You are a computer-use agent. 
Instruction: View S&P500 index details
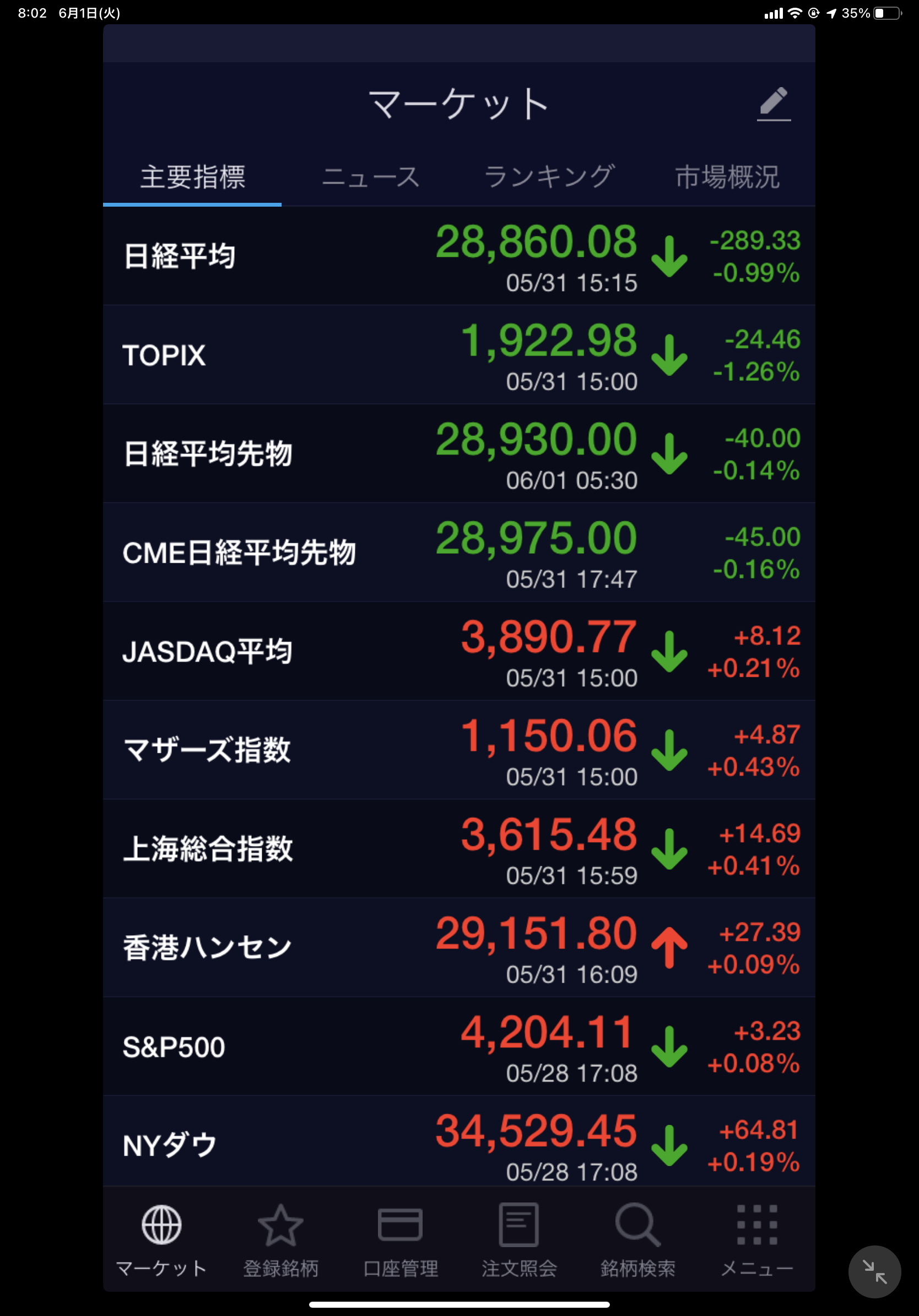pos(459,1047)
